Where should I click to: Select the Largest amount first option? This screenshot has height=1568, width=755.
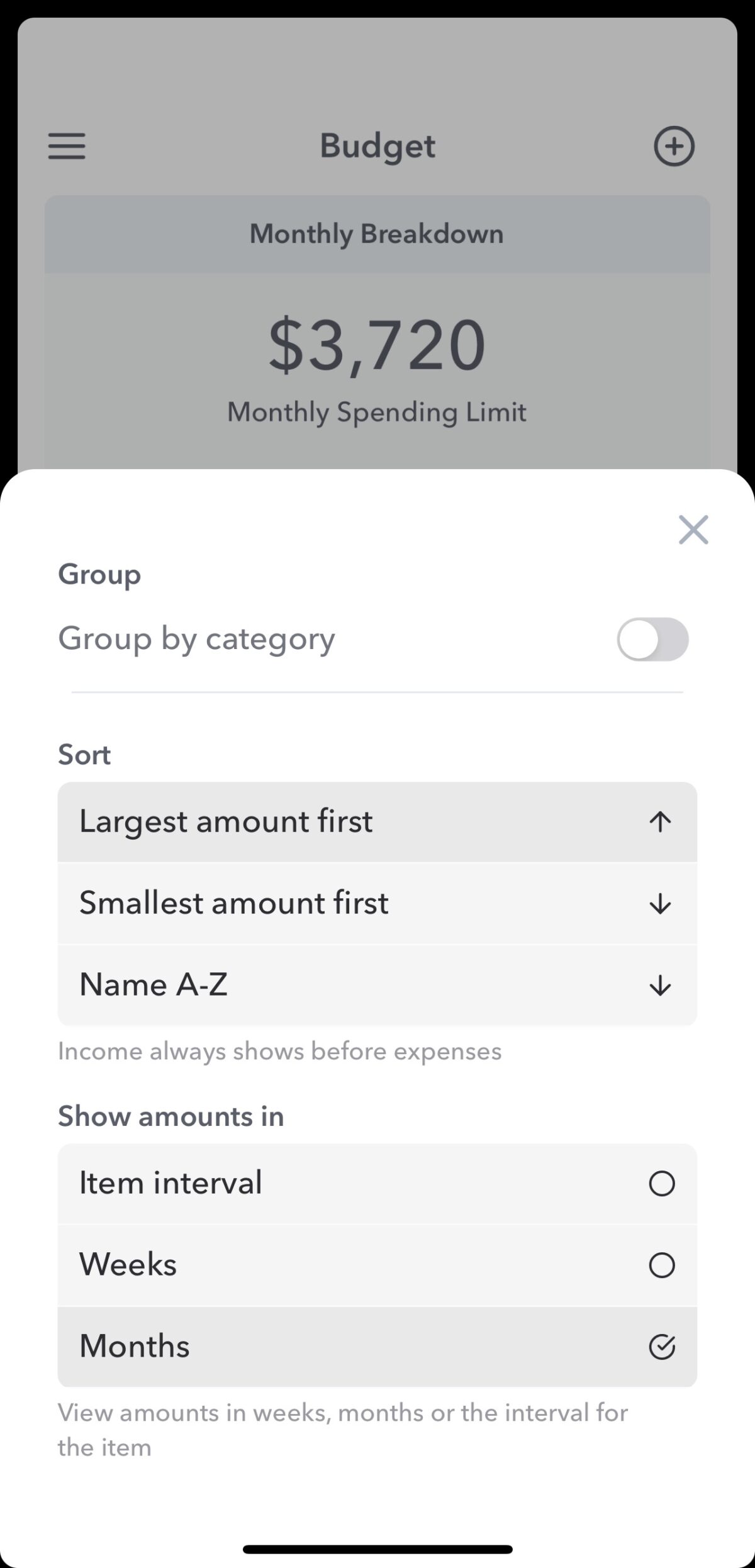377,821
